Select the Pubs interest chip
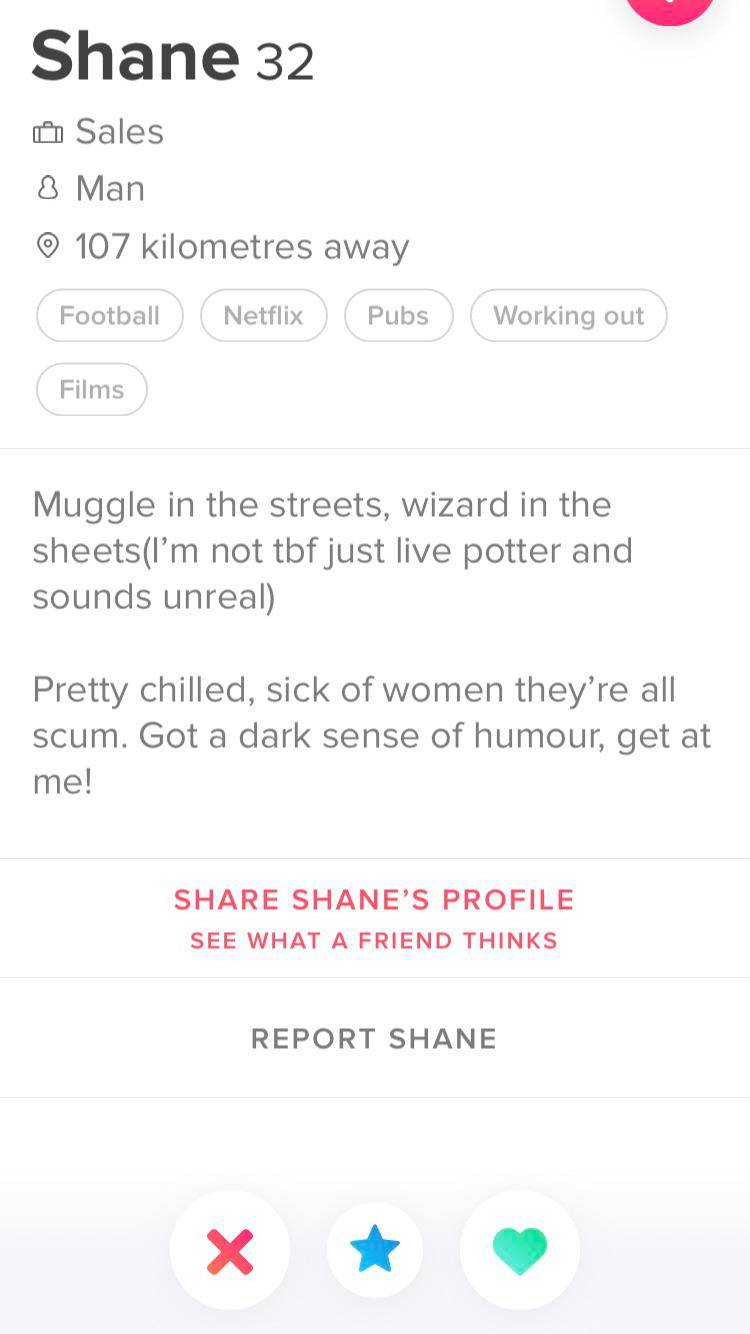Screen dimensions: 750x1334 tap(398, 316)
